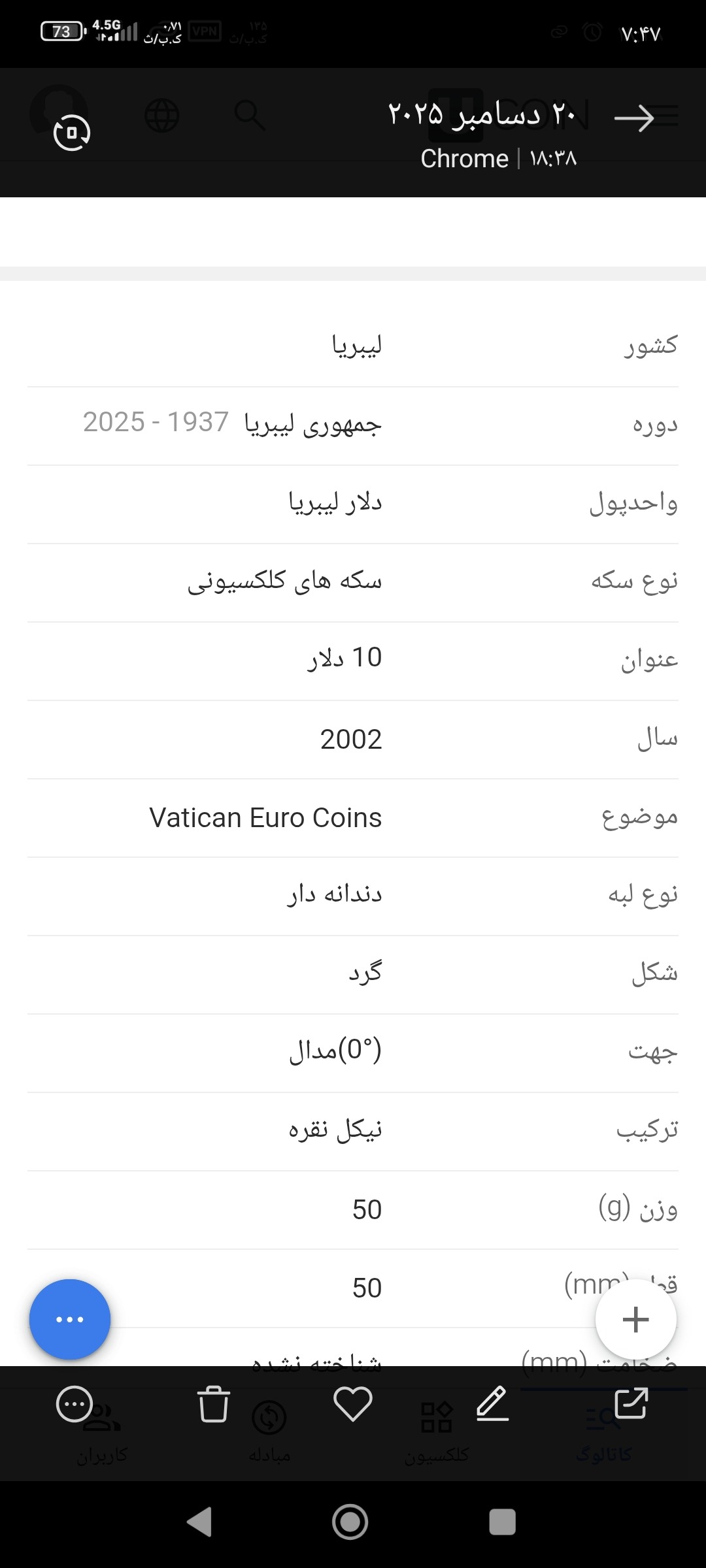Mark the image as favorite
Viewport: 706px width, 1568px height.
pos(353,1403)
